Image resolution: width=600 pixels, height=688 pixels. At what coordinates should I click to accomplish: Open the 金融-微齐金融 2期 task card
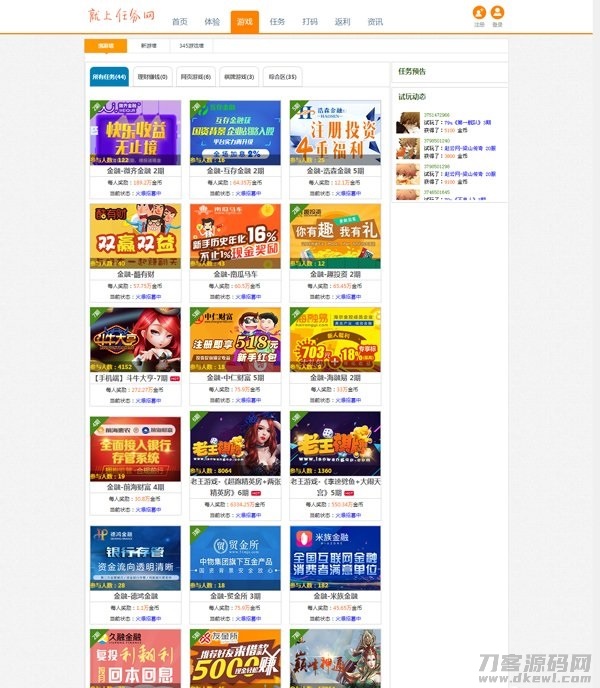pos(135,132)
